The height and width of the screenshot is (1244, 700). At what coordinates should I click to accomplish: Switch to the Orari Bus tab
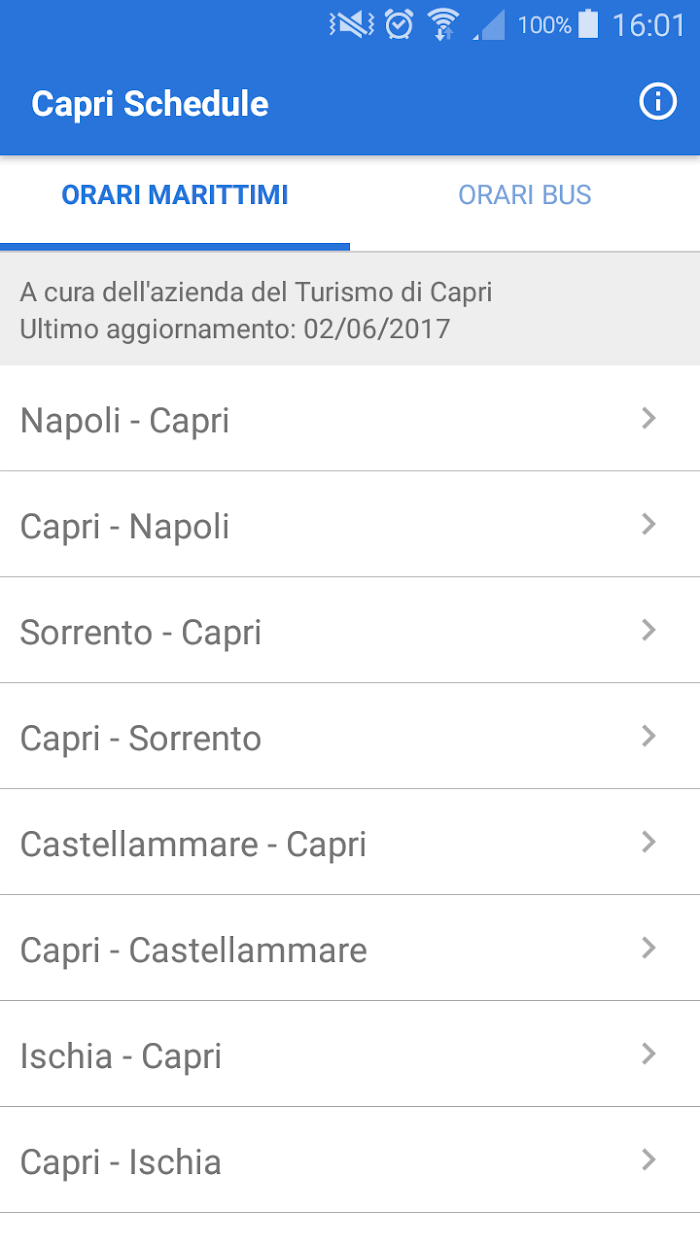[525, 195]
